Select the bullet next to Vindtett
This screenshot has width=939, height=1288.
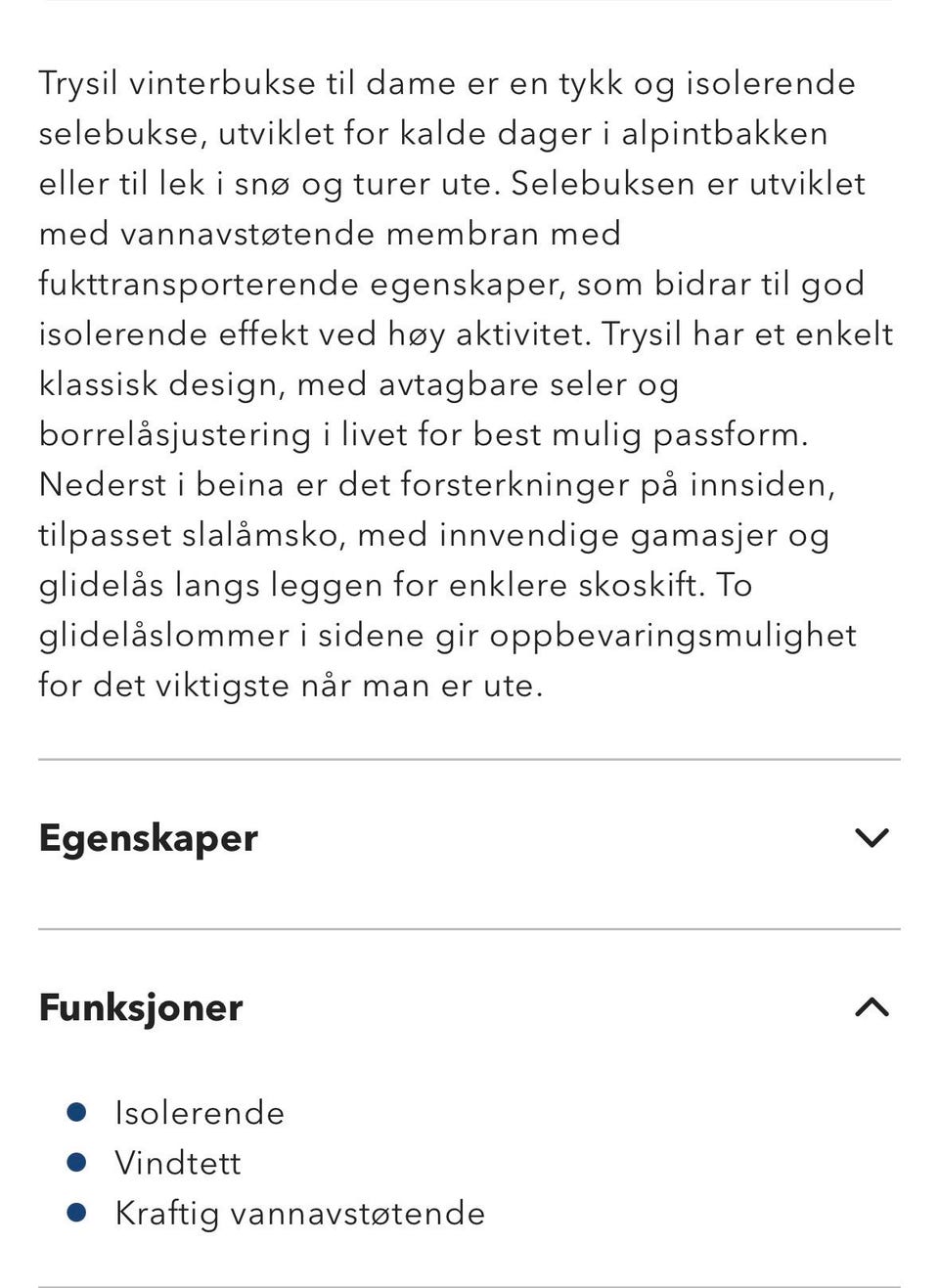[75, 1164]
